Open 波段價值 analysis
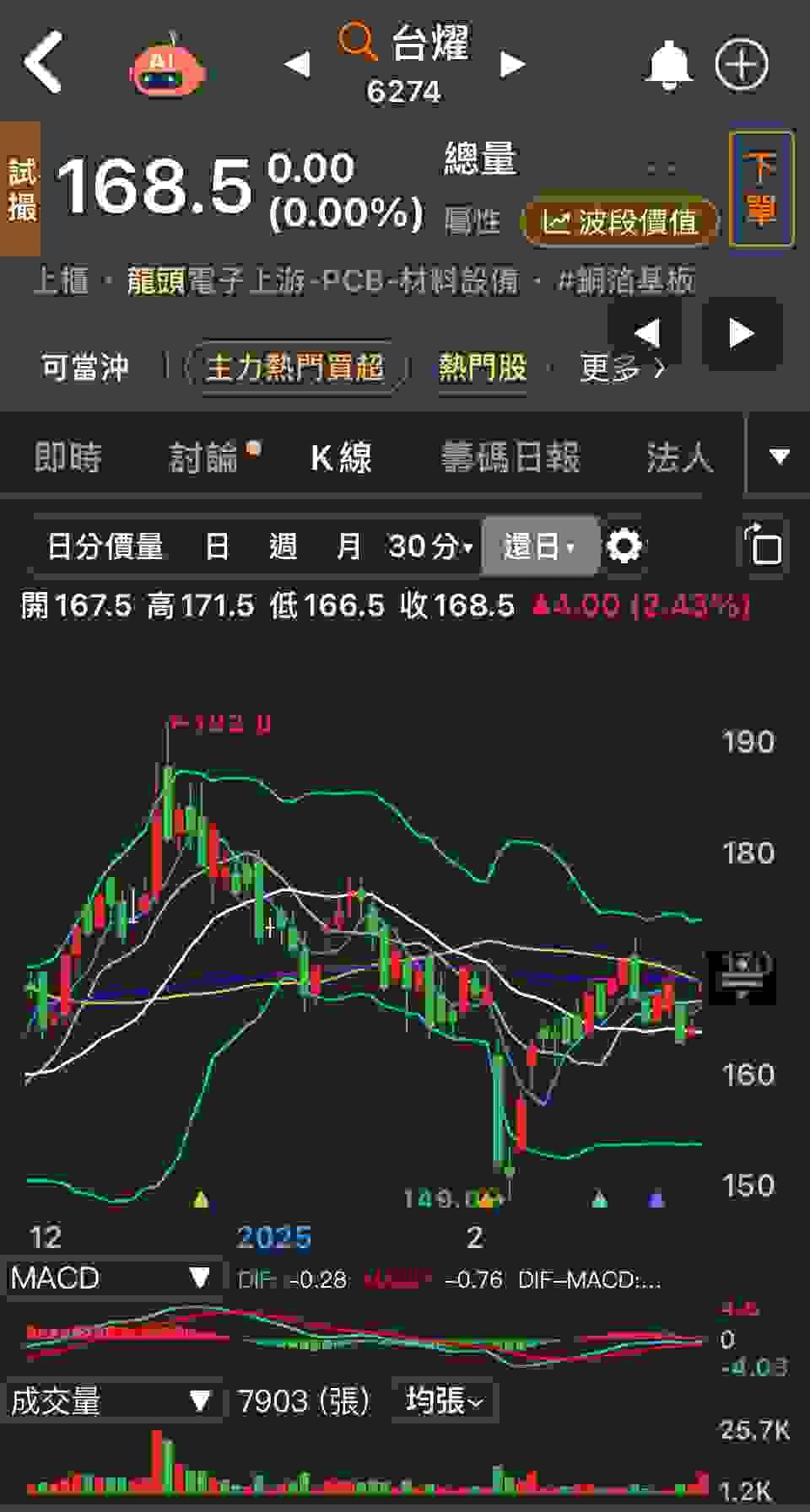Viewport: 810px width, 1512px height. 620,222
